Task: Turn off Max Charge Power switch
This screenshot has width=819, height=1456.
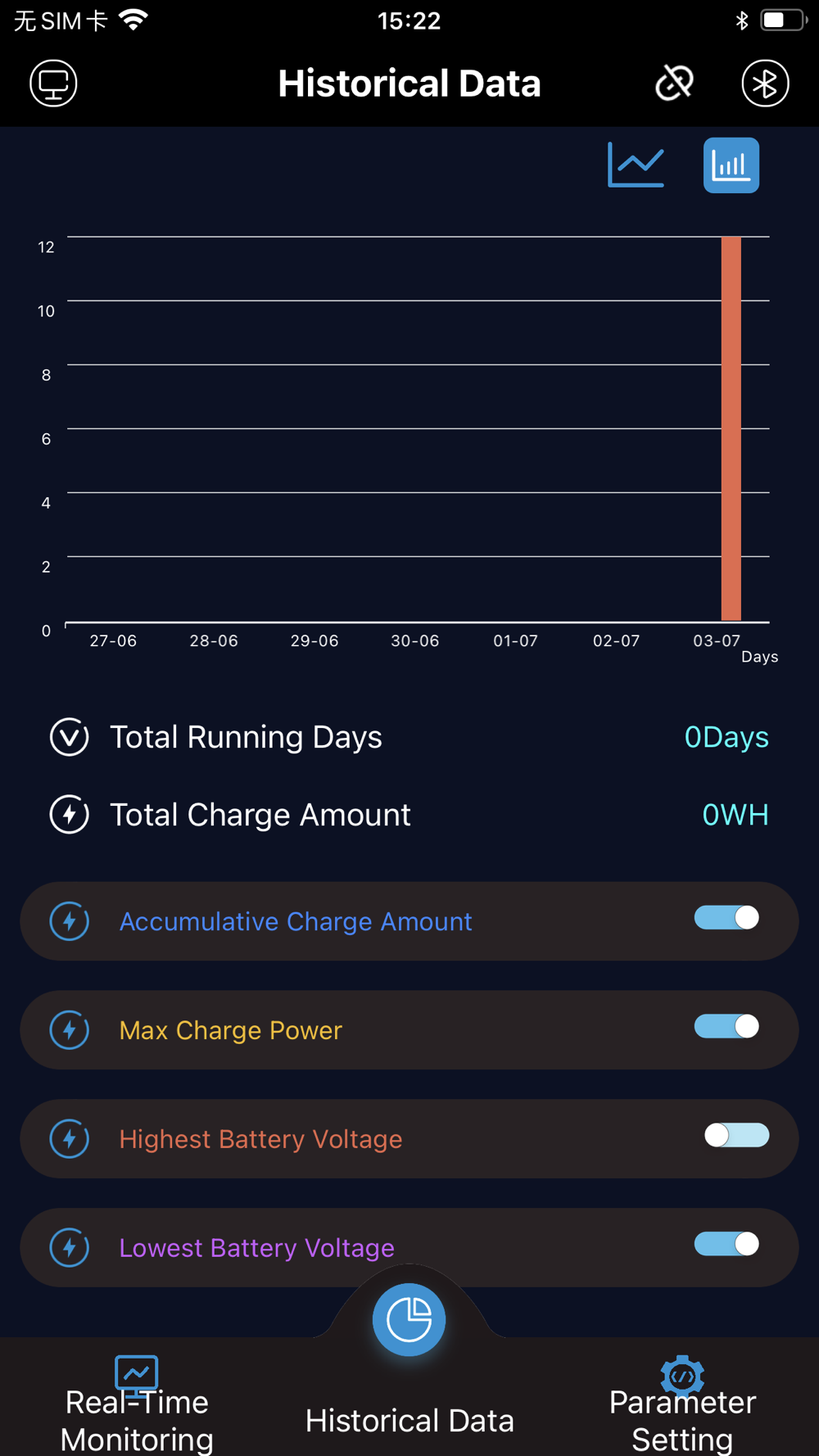Action: pos(727,1027)
